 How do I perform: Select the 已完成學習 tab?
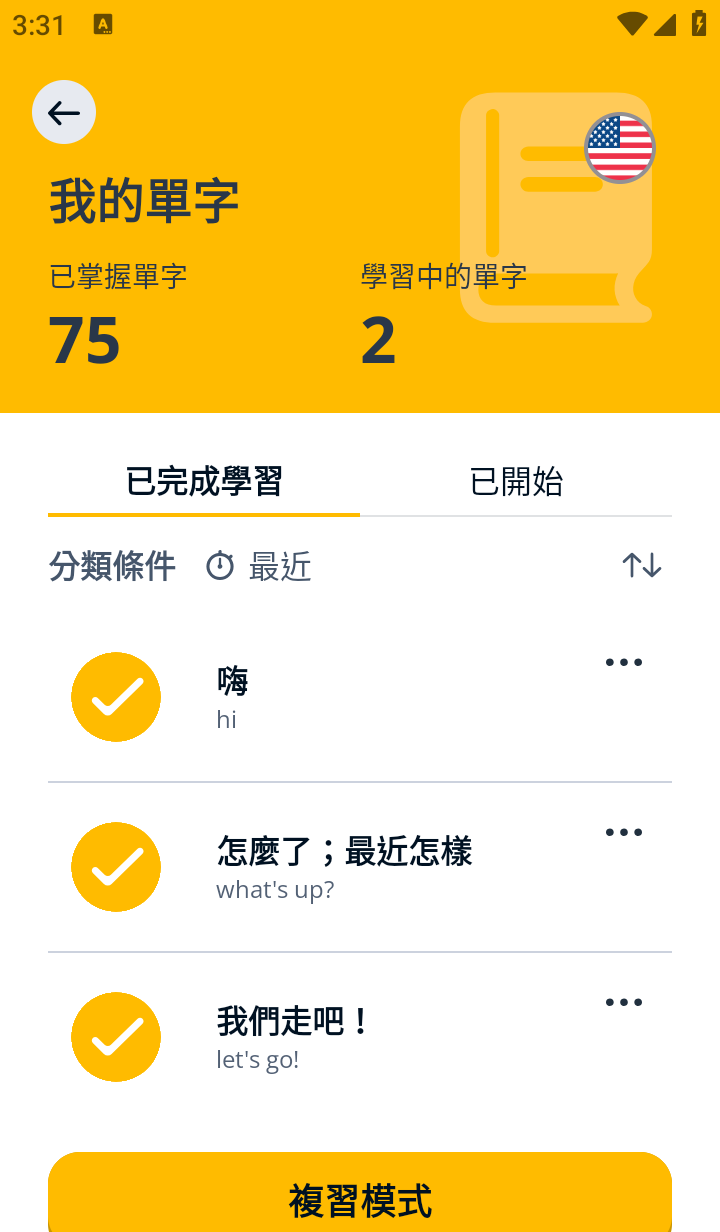[x=204, y=482]
